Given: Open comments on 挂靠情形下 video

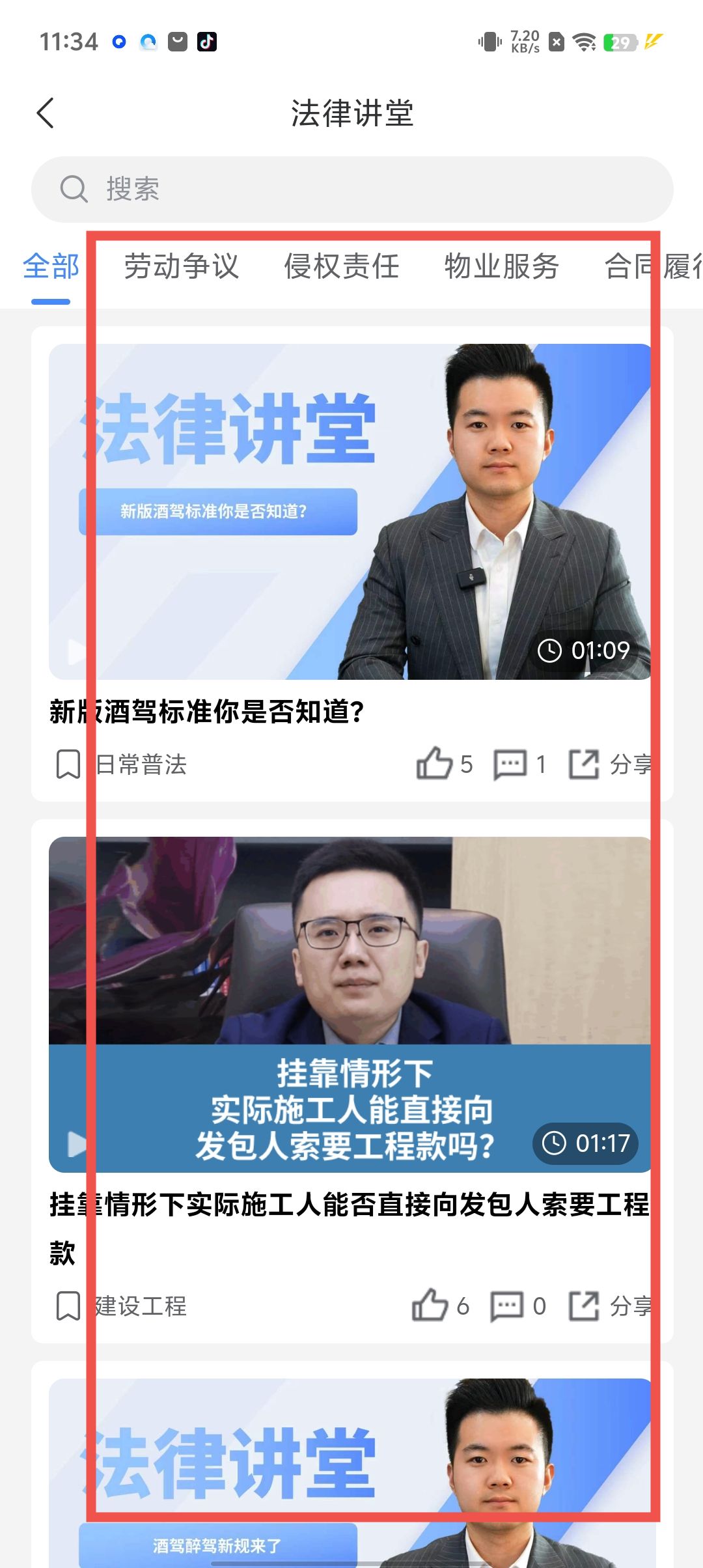Looking at the screenshot, I should click(506, 1306).
